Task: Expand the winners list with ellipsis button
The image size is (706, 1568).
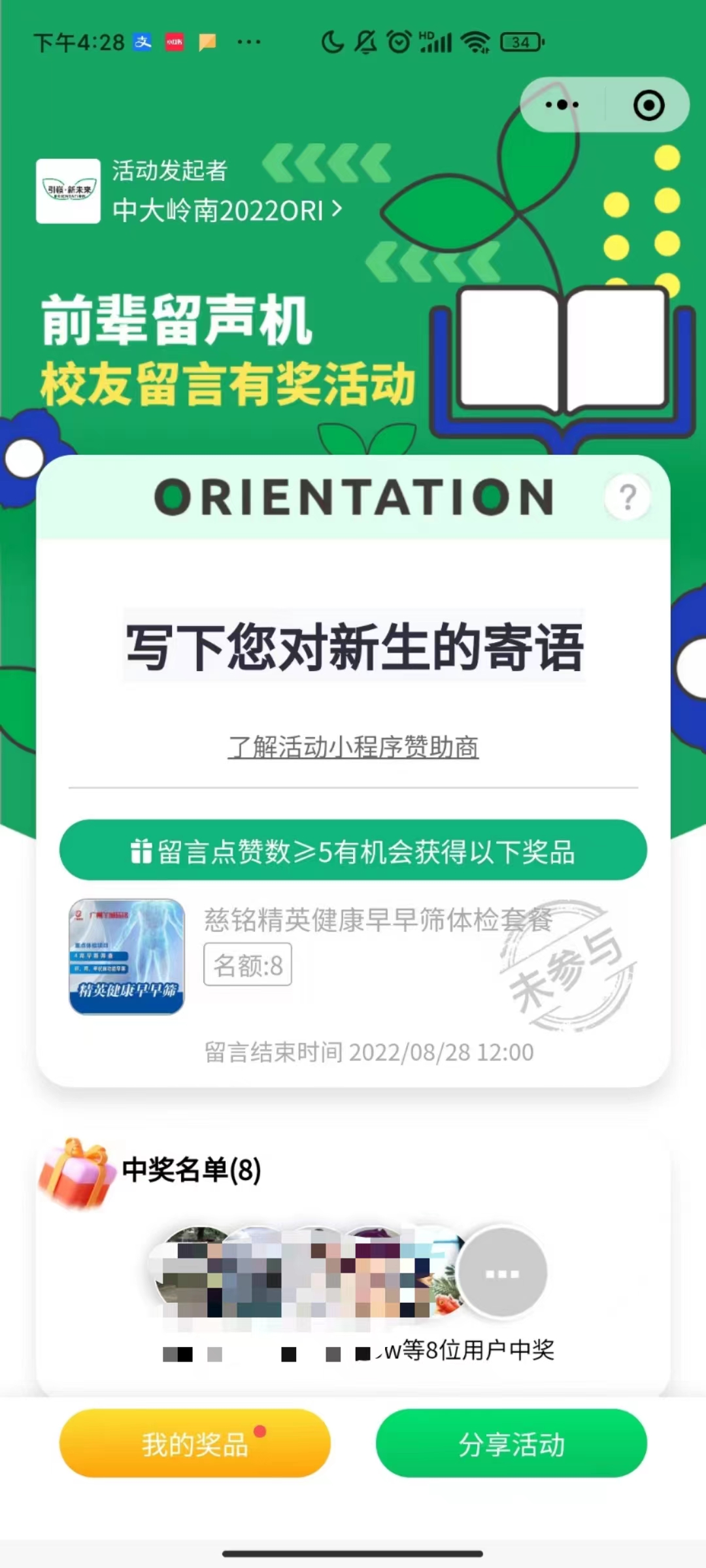Action: tap(502, 1273)
